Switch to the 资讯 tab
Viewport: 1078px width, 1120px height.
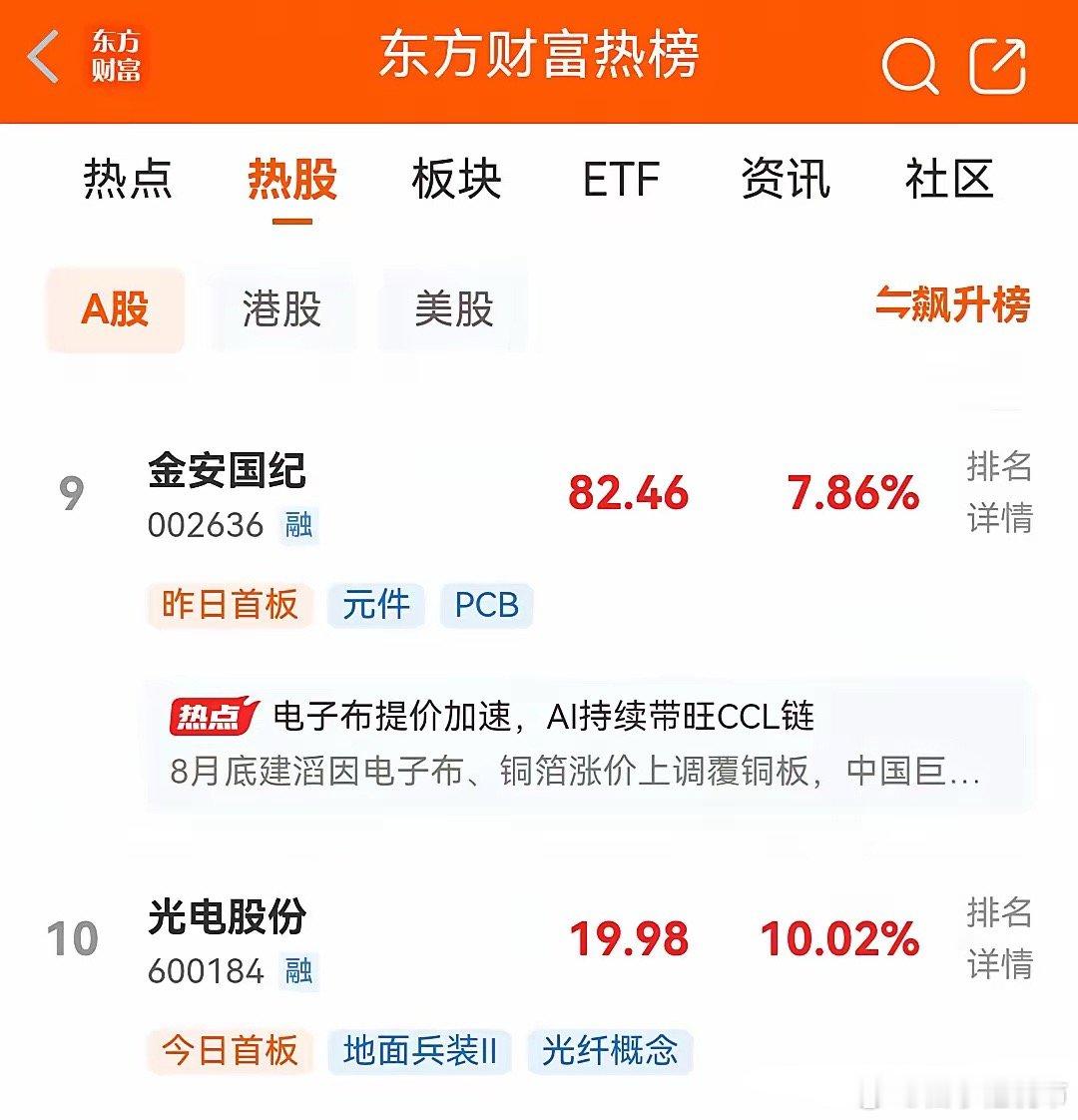coord(786,179)
